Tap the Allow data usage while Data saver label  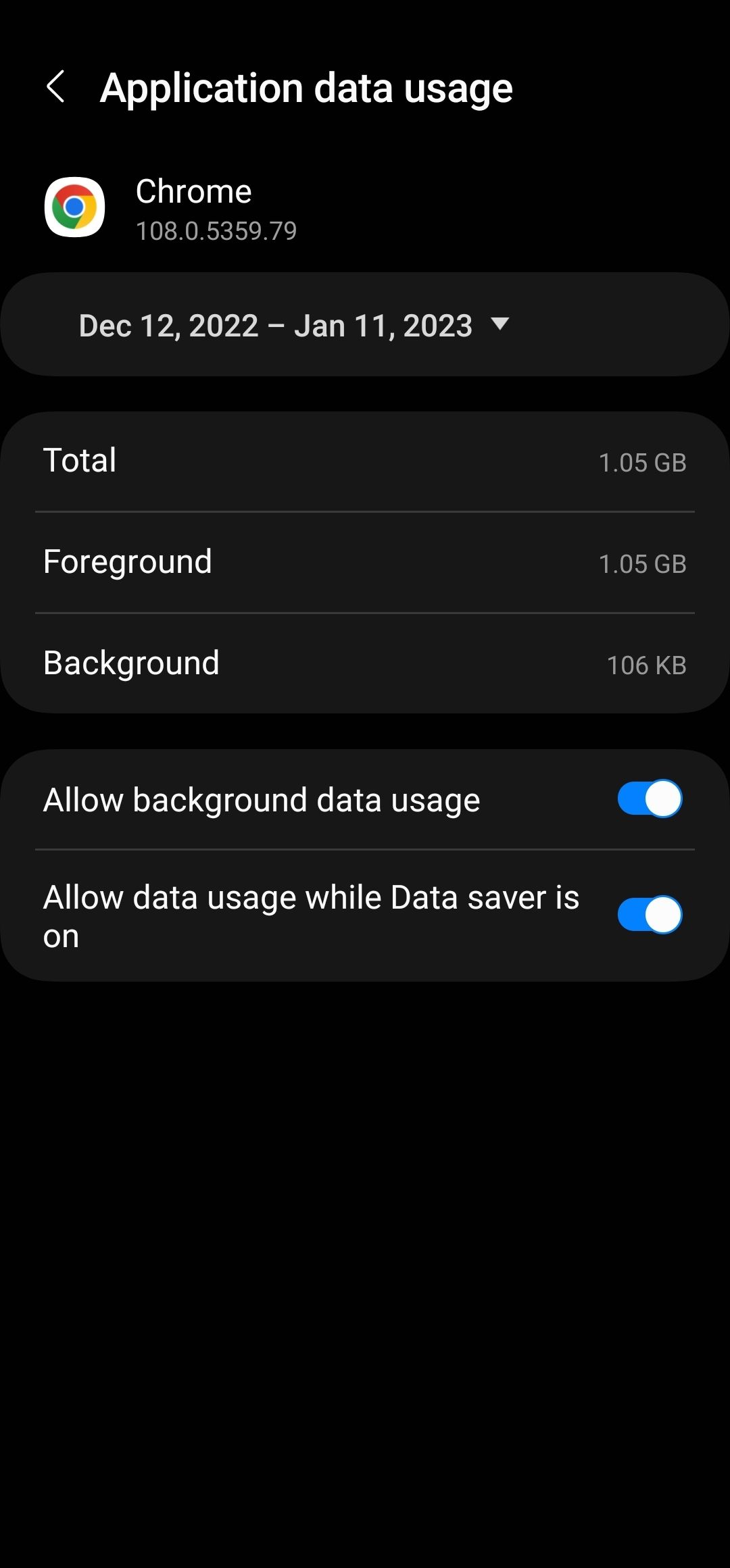tap(310, 915)
